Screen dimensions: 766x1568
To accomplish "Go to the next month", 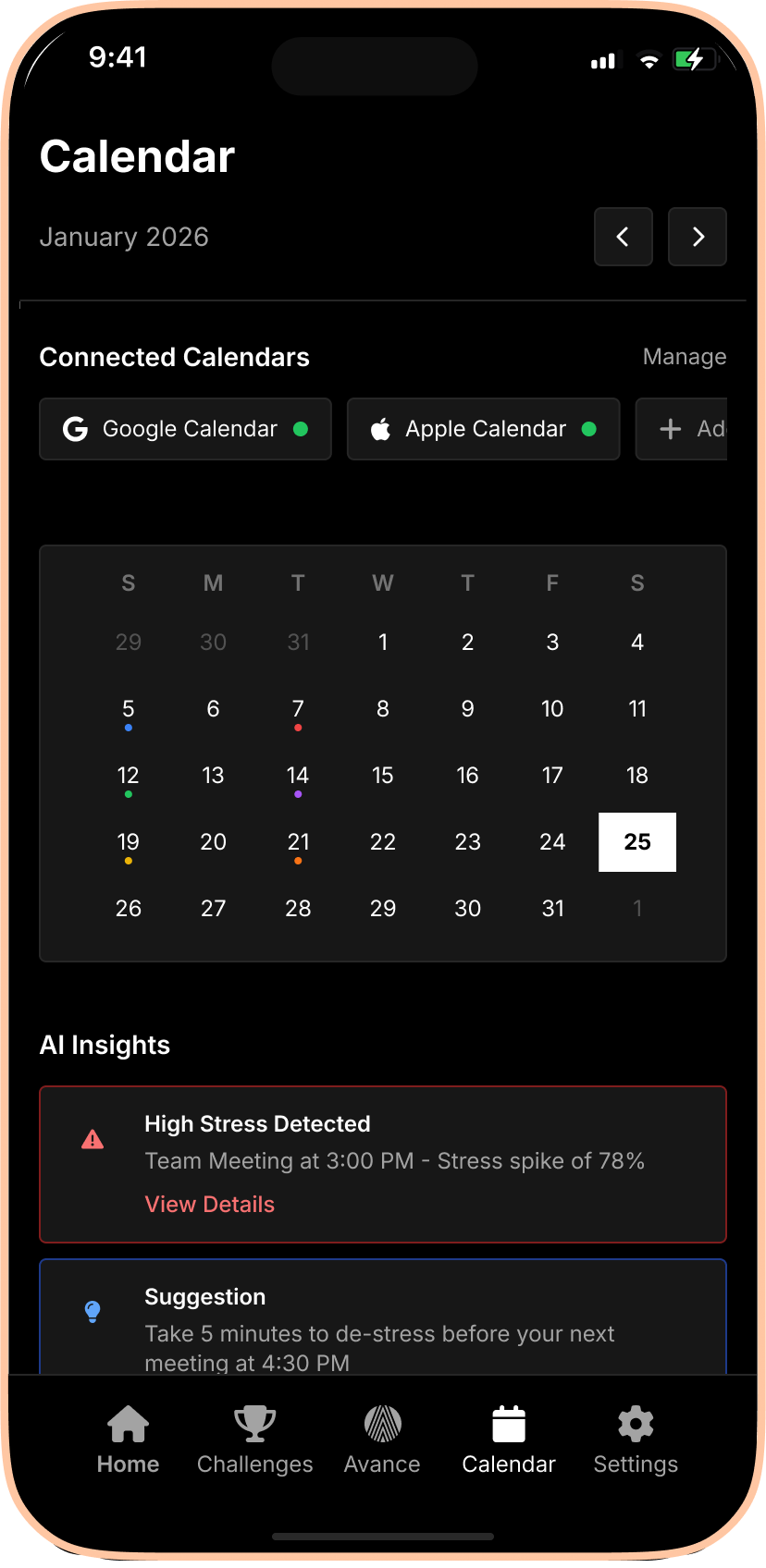I will point(698,237).
